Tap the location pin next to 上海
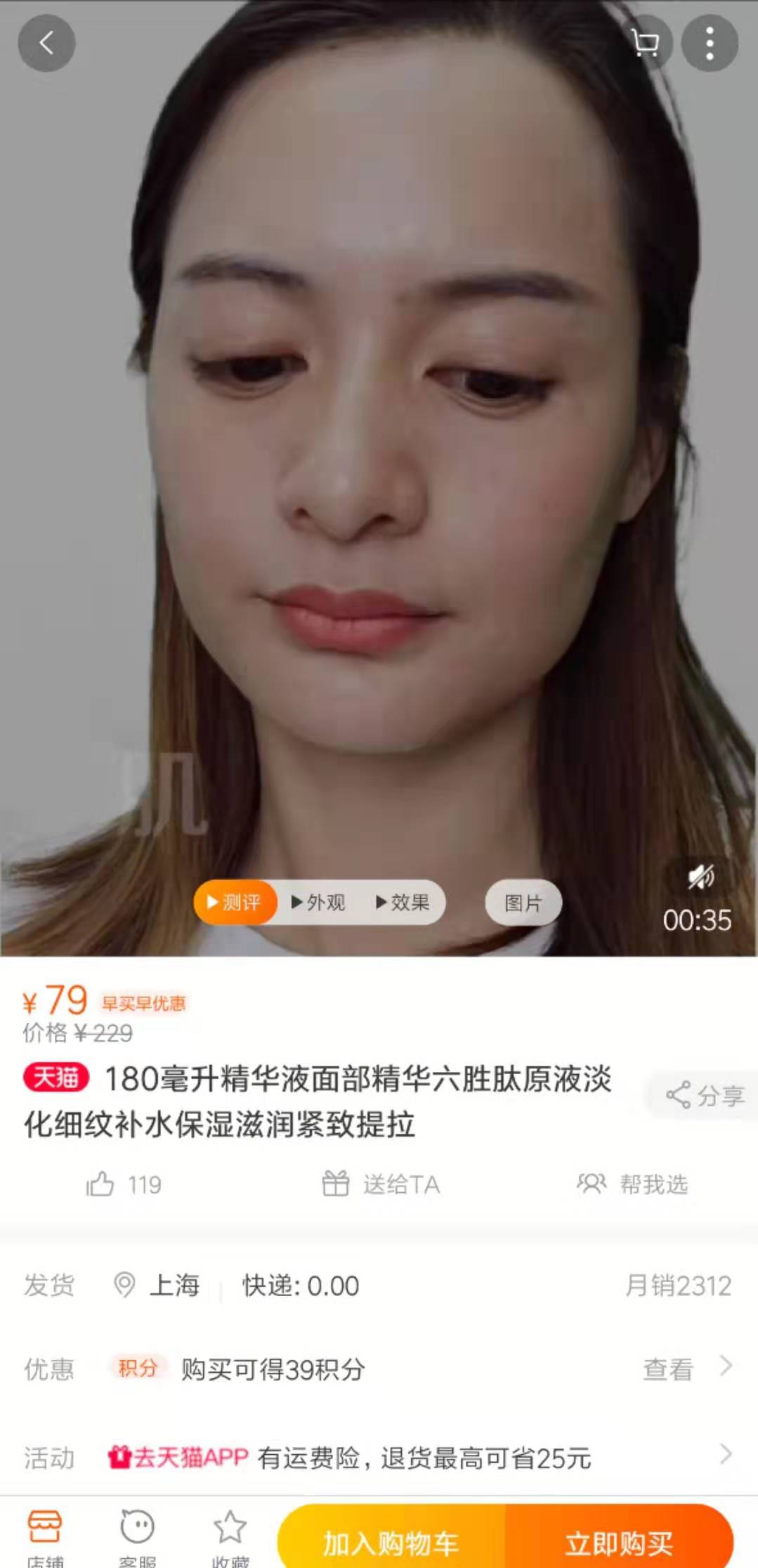The width and height of the screenshot is (758, 1568). [x=125, y=1285]
